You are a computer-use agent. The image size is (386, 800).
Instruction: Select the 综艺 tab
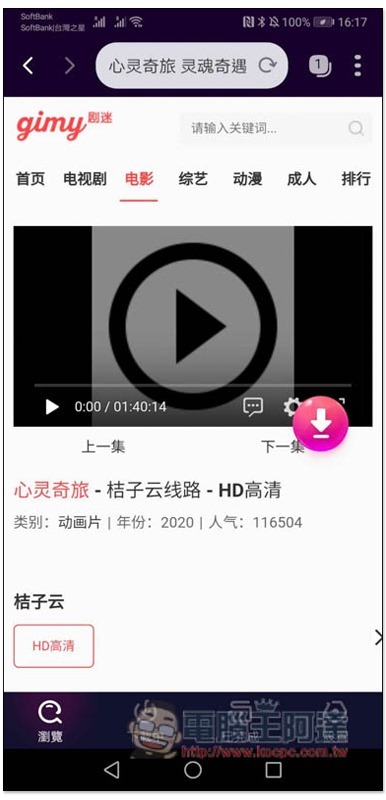point(193,179)
